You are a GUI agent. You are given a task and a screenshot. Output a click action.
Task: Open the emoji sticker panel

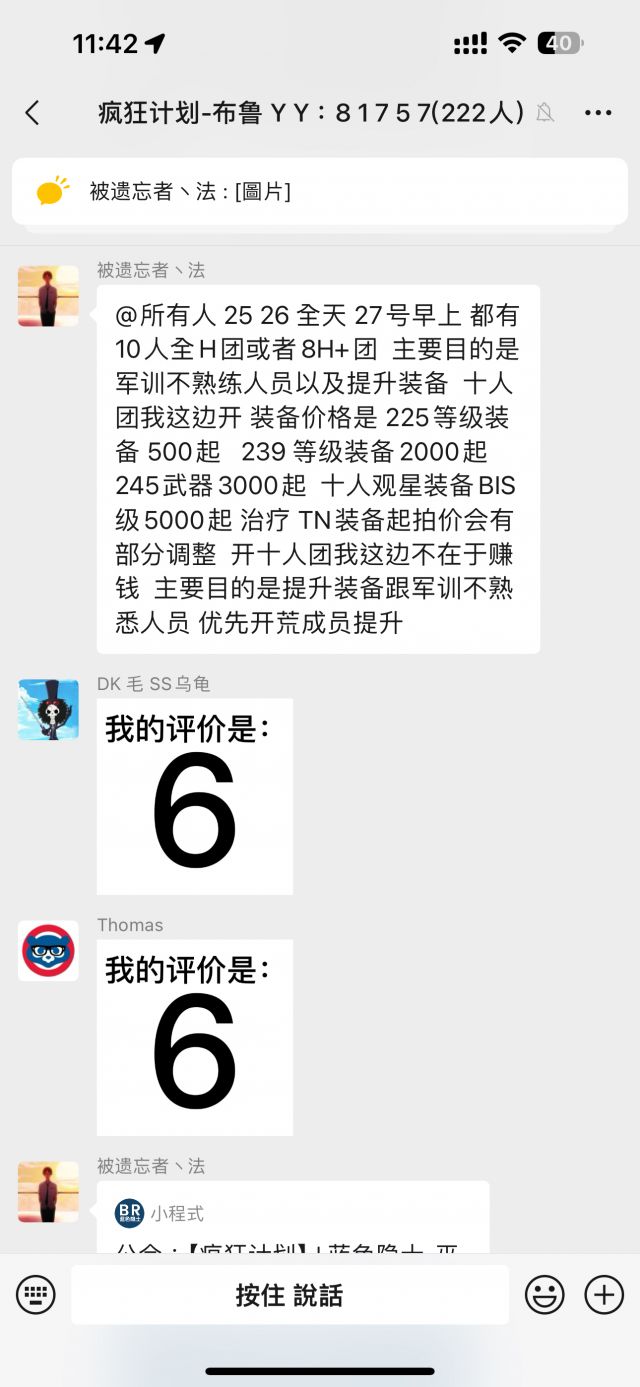pos(545,1296)
